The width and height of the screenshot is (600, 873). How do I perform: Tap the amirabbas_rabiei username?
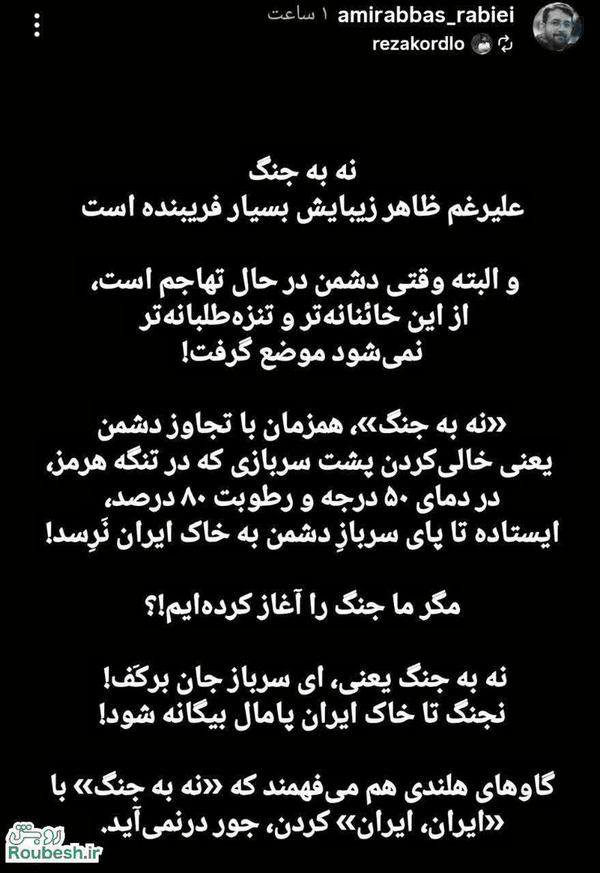pos(426,15)
